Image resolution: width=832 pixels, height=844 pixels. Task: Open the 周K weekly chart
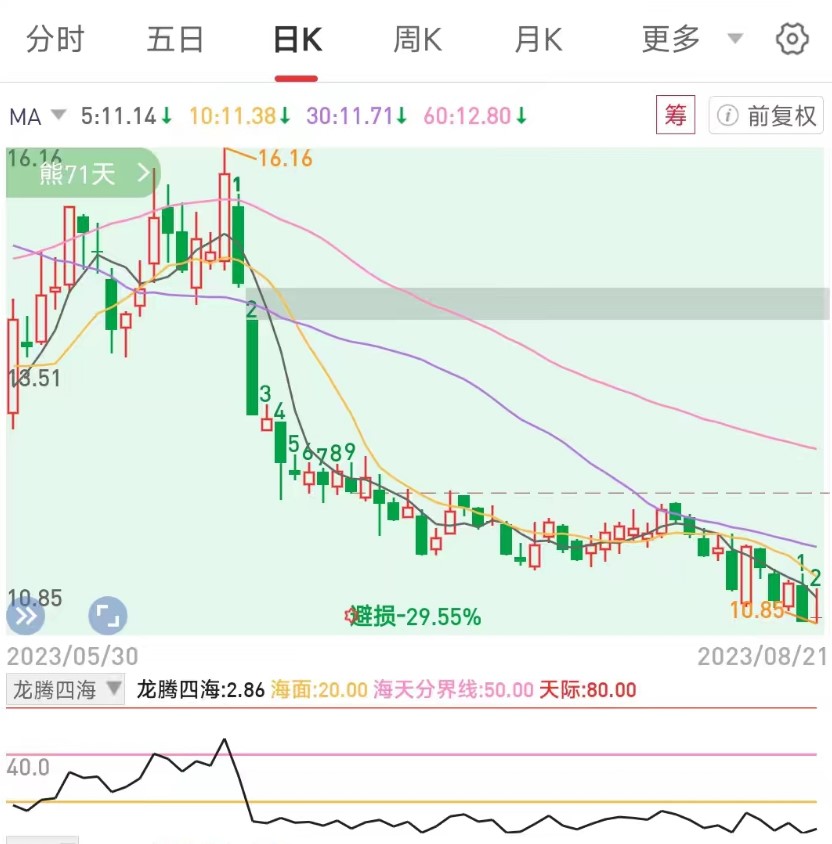click(x=417, y=40)
